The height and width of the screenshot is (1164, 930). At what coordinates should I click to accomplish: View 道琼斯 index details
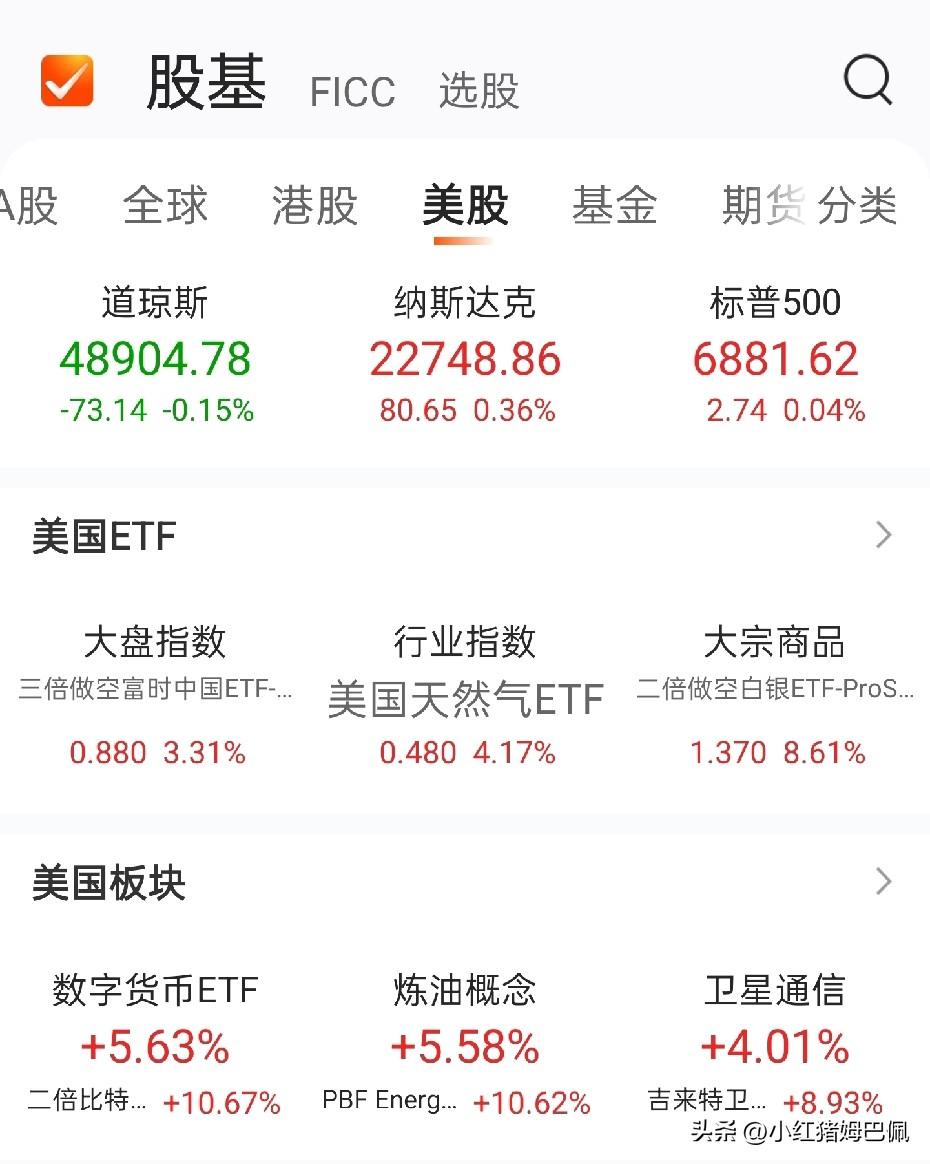pos(155,355)
